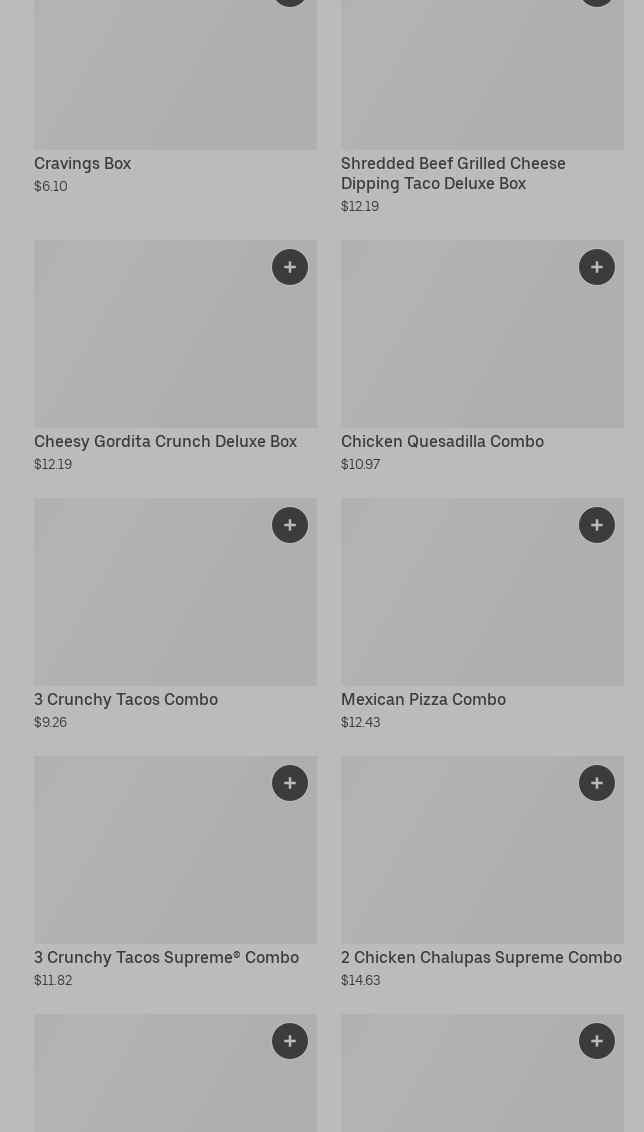The image size is (644, 1132).
Task: Add Chicken Quesadilla Combo to cart
Action: click(597, 267)
